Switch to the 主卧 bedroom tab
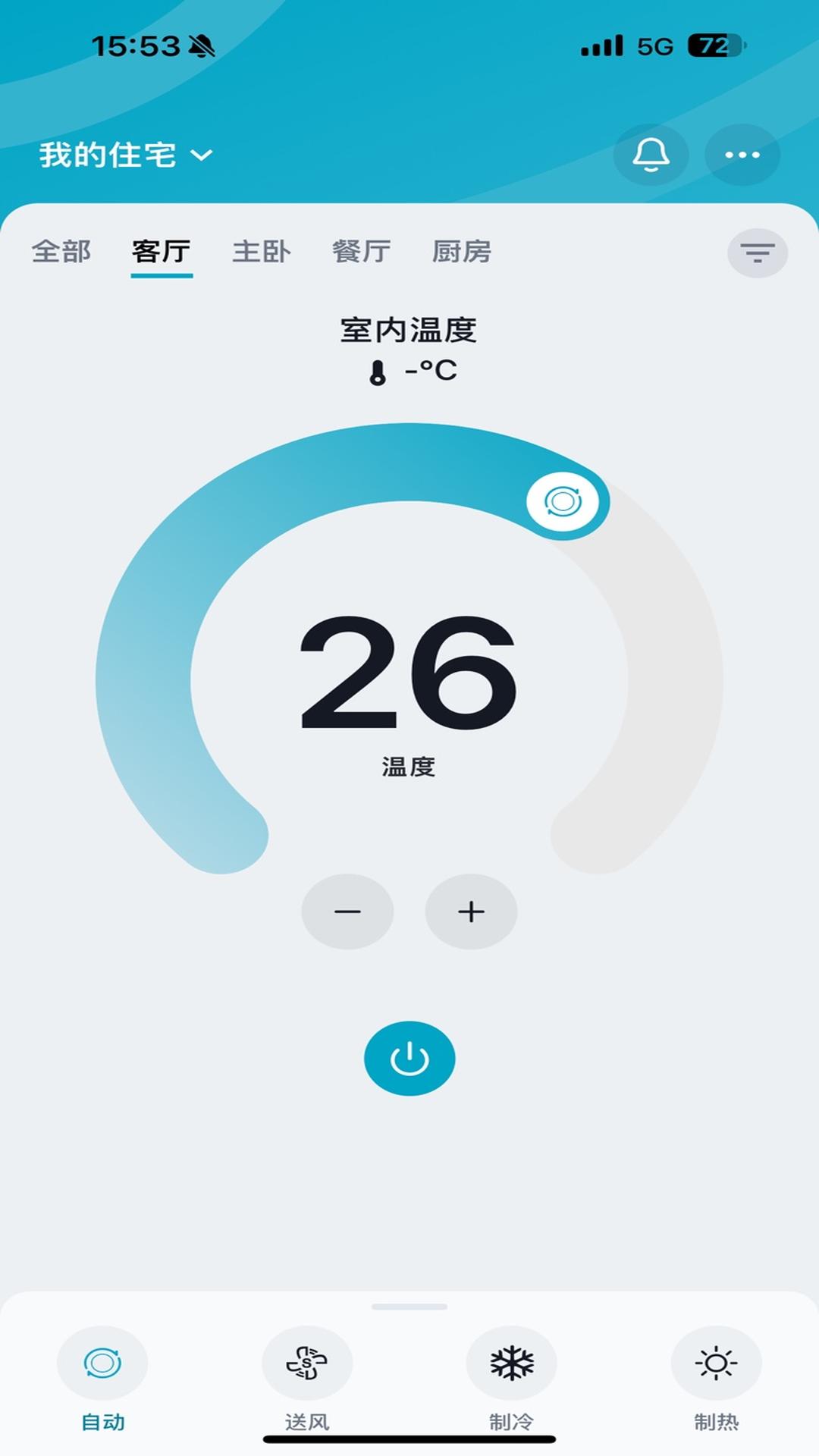819x1456 pixels. point(262,252)
